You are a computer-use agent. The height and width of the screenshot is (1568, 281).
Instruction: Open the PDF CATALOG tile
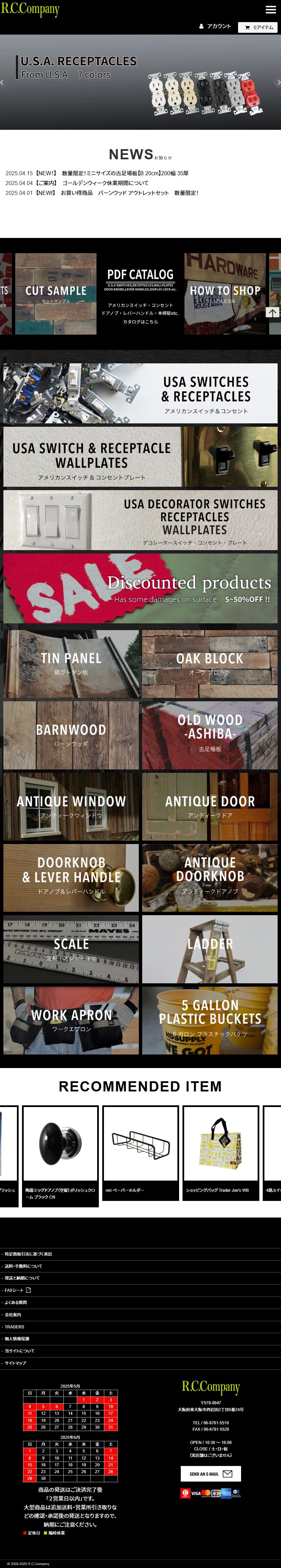point(140,294)
